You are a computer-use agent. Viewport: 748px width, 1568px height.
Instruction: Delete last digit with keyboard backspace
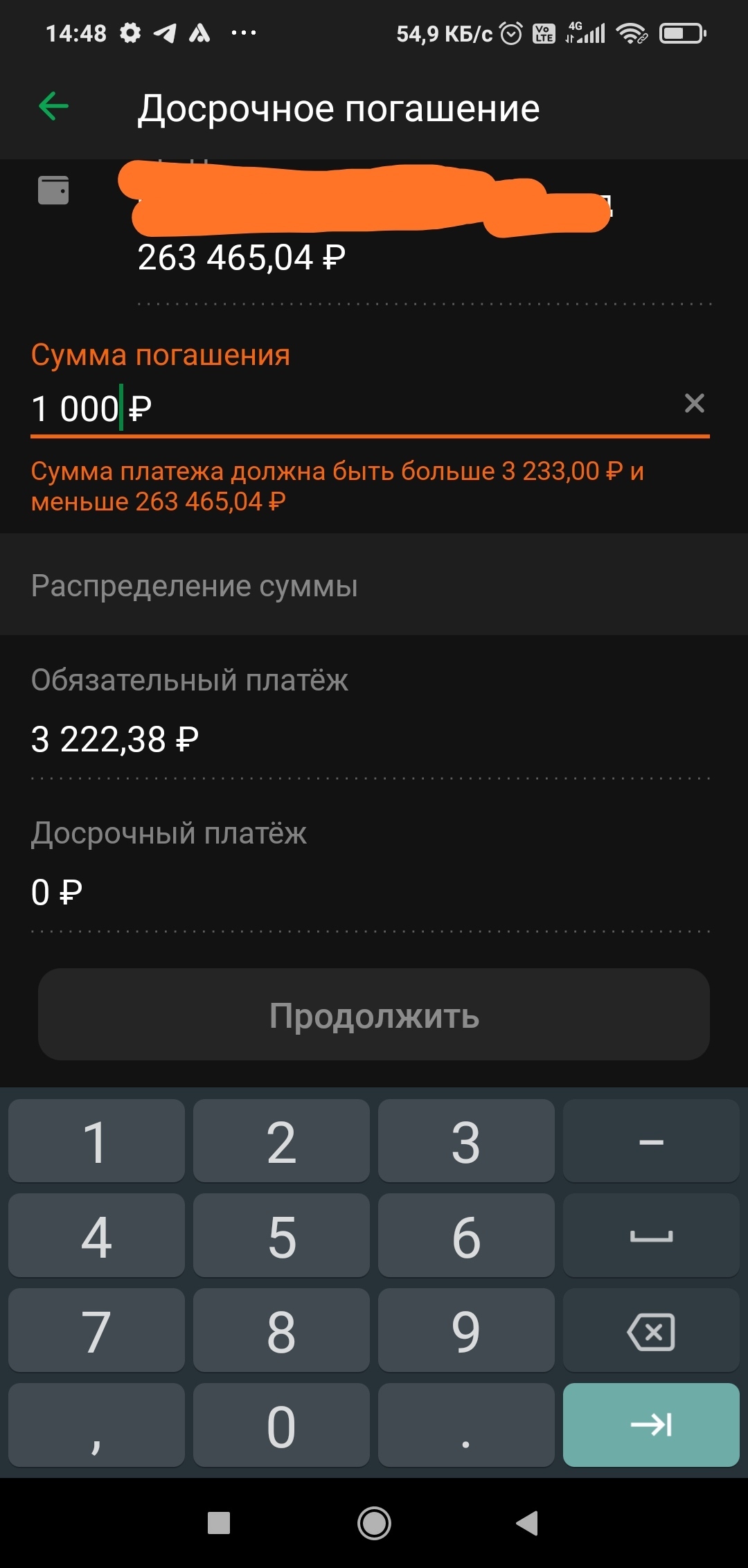(x=651, y=1331)
